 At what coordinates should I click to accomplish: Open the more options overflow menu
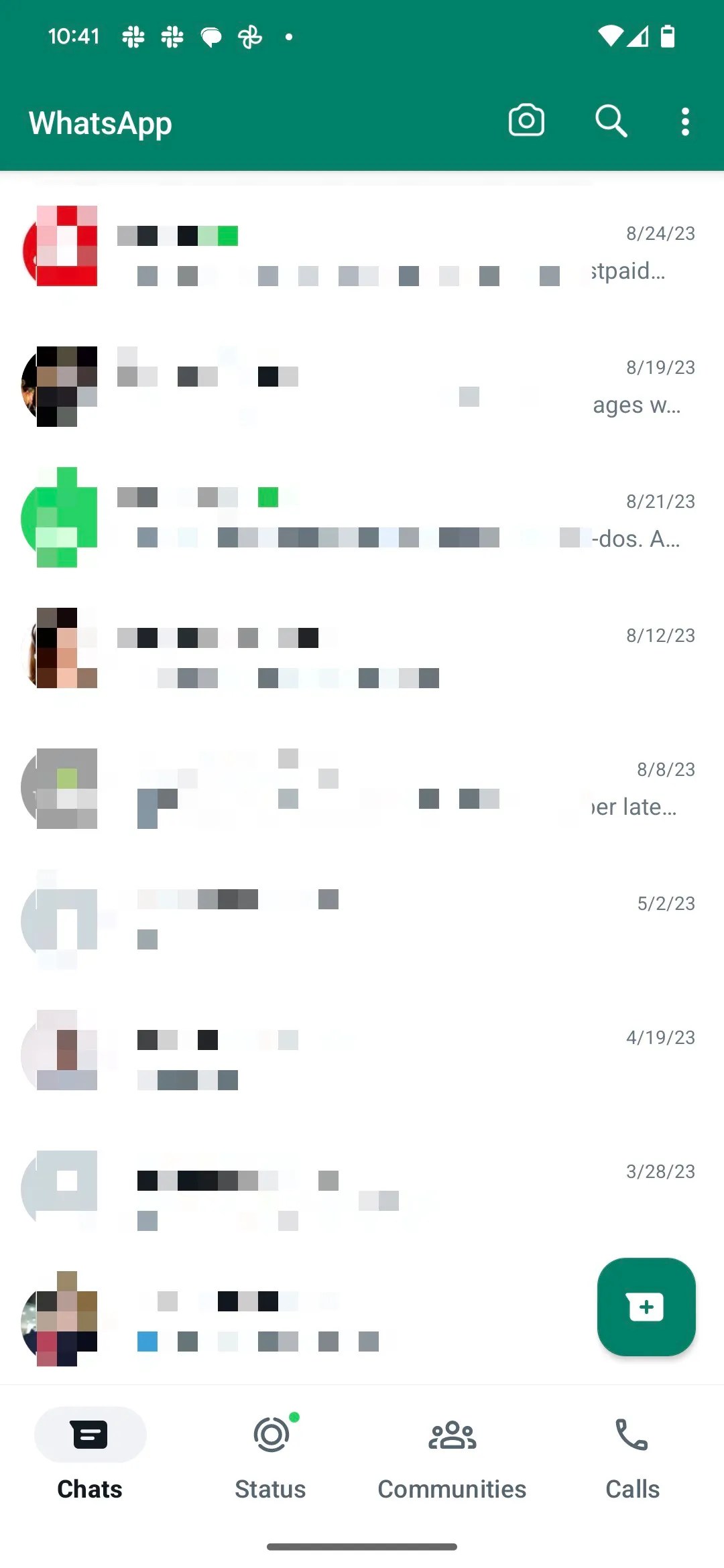(684, 121)
